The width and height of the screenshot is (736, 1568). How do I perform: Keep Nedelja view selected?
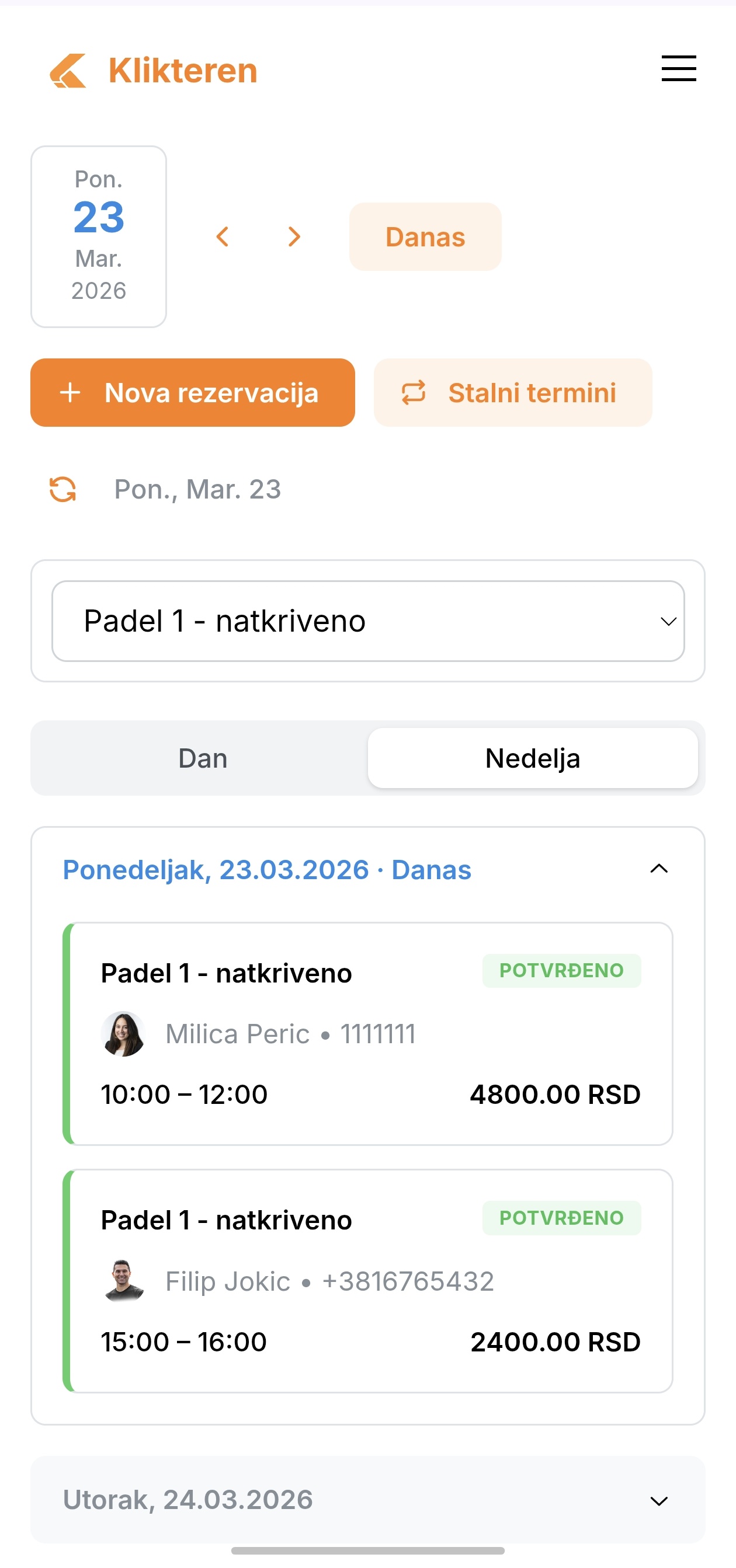533,758
